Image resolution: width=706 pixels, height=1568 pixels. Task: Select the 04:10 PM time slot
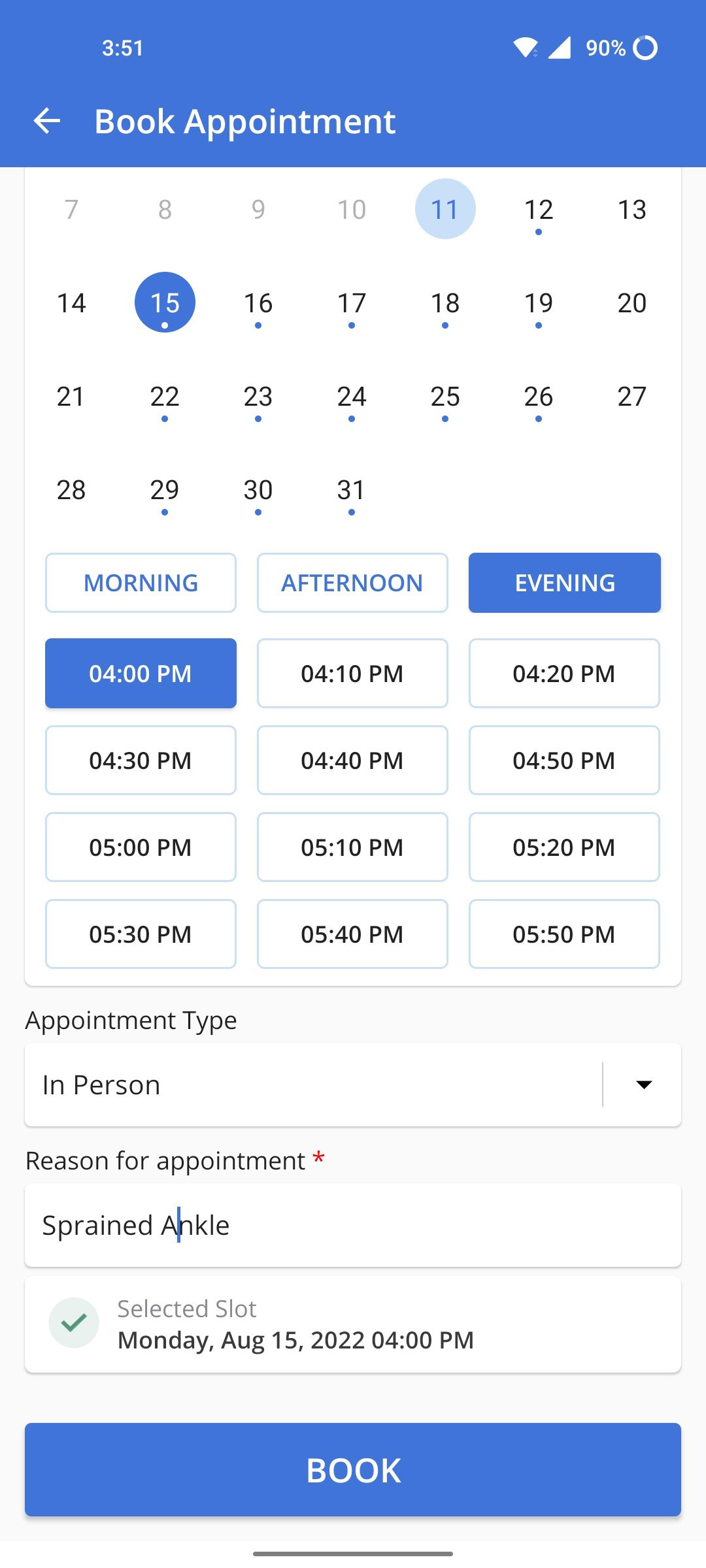352,673
